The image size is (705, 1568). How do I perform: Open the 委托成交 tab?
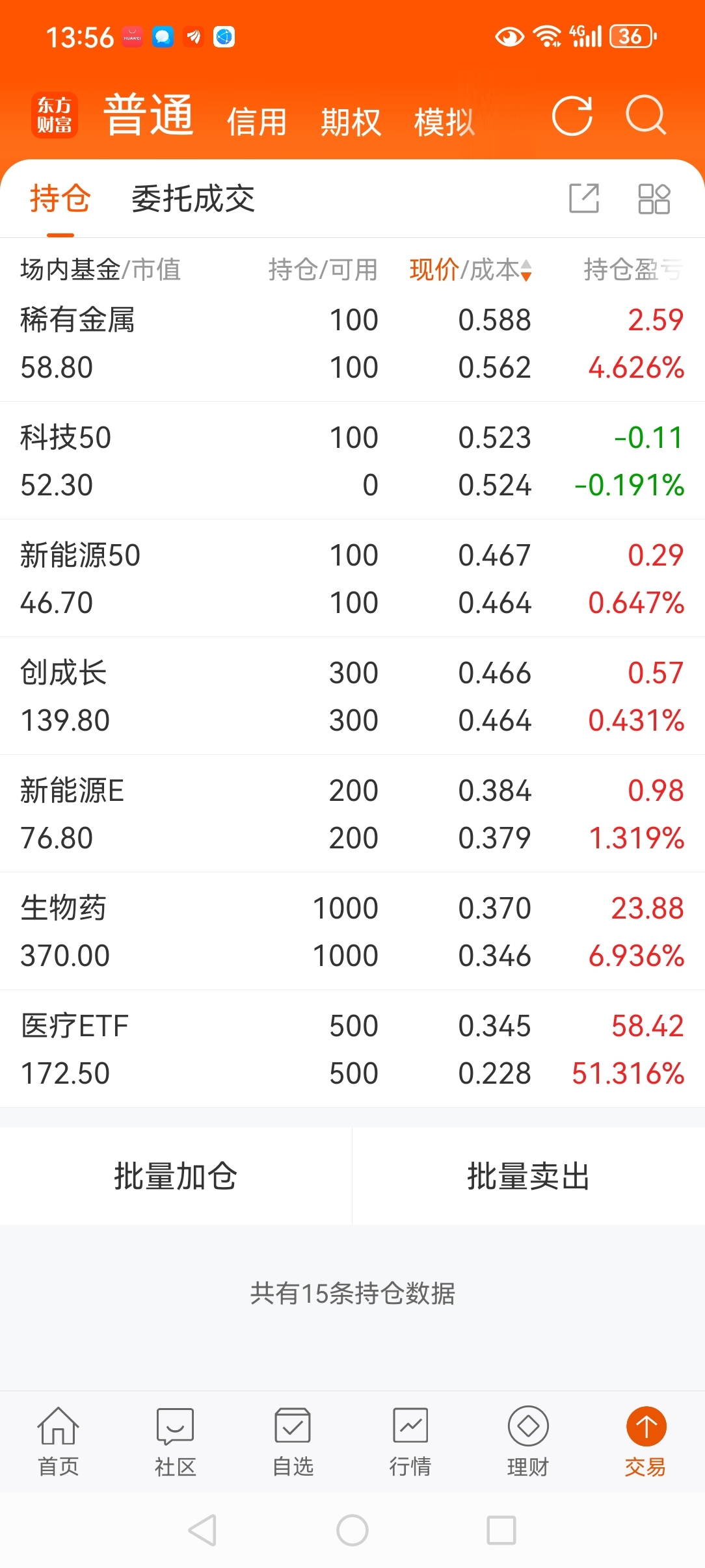click(x=193, y=198)
